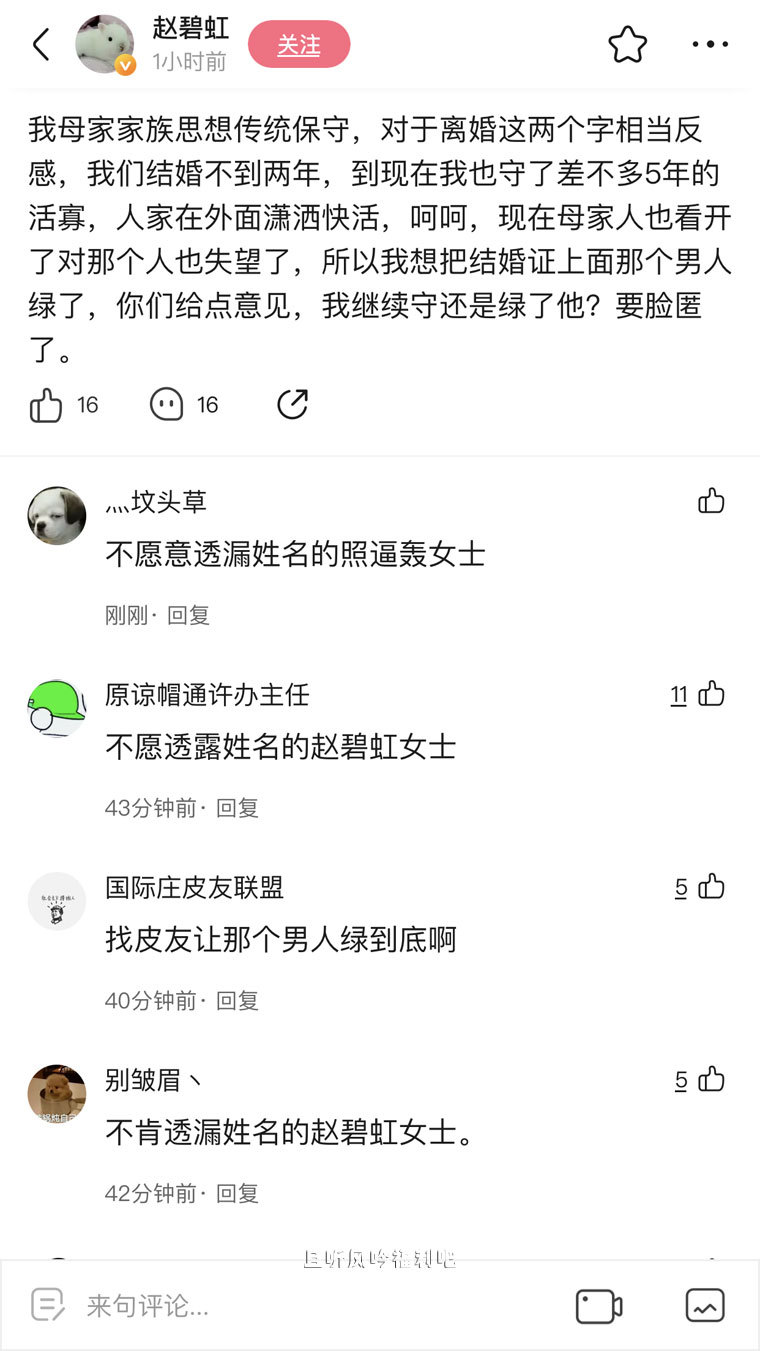Click the like count 11 next to a comment
The width and height of the screenshot is (760, 1351).
tap(678, 693)
